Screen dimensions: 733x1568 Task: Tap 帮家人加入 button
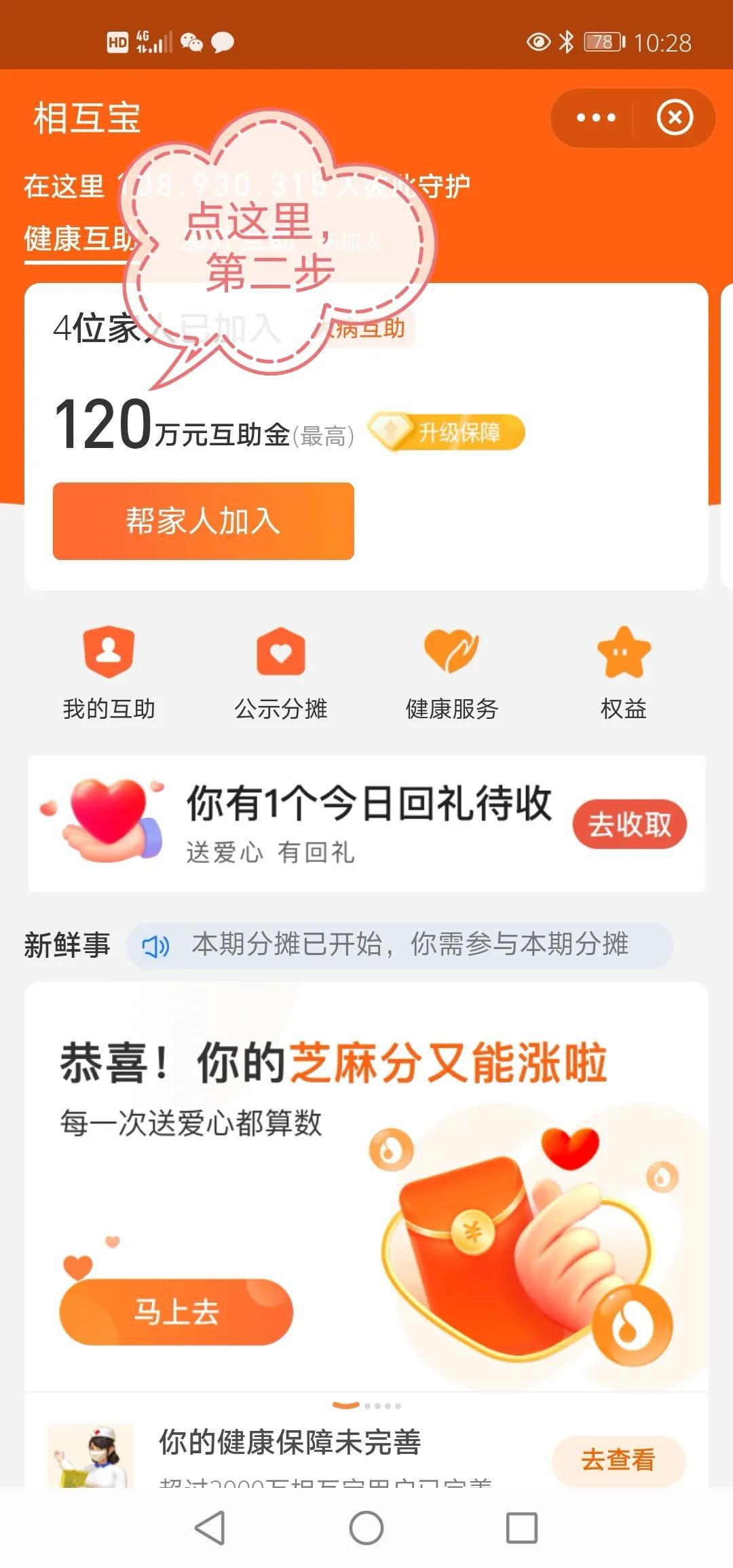pyautogui.click(x=204, y=521)
